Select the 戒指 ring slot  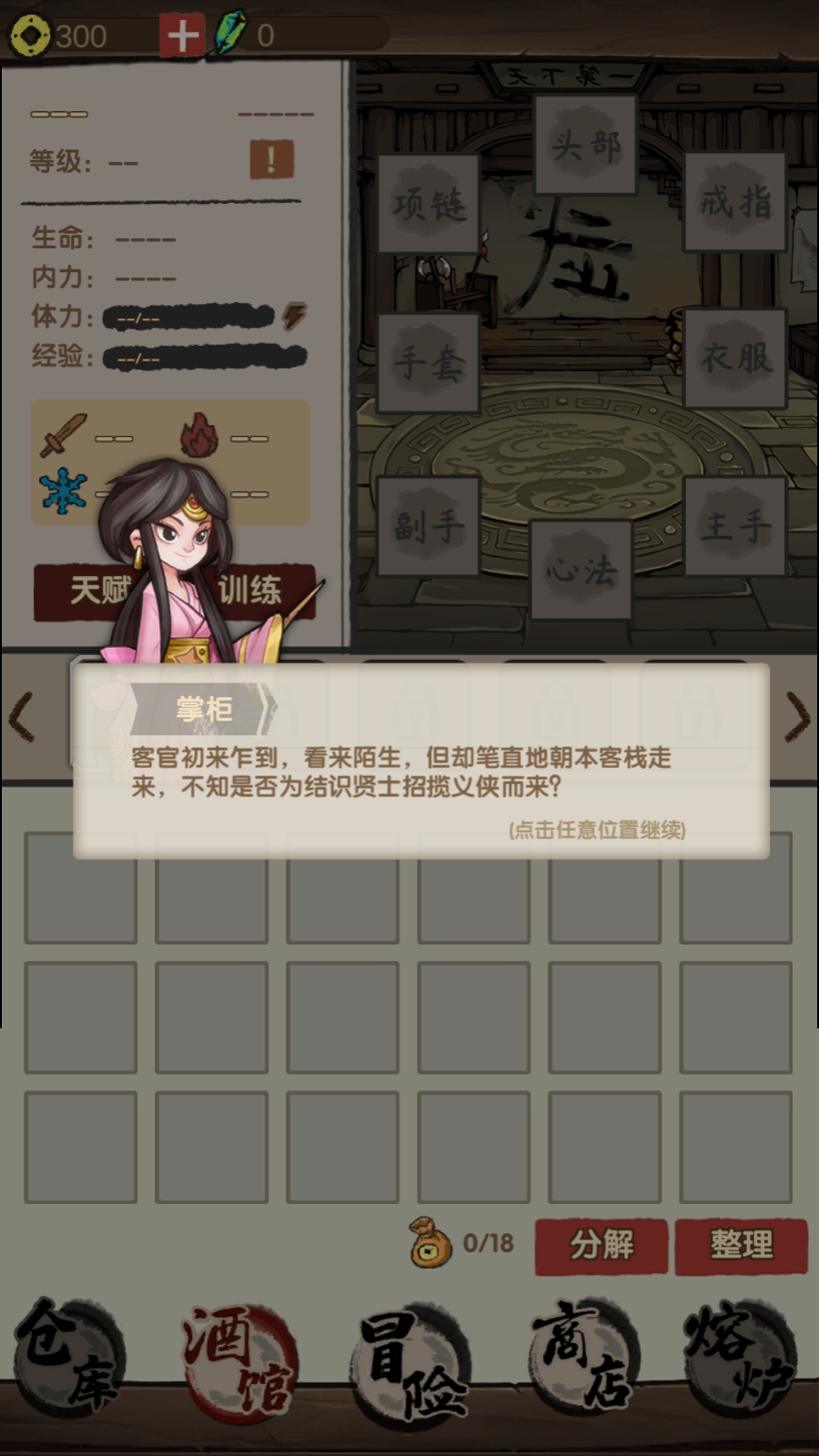tap(735, 202)
